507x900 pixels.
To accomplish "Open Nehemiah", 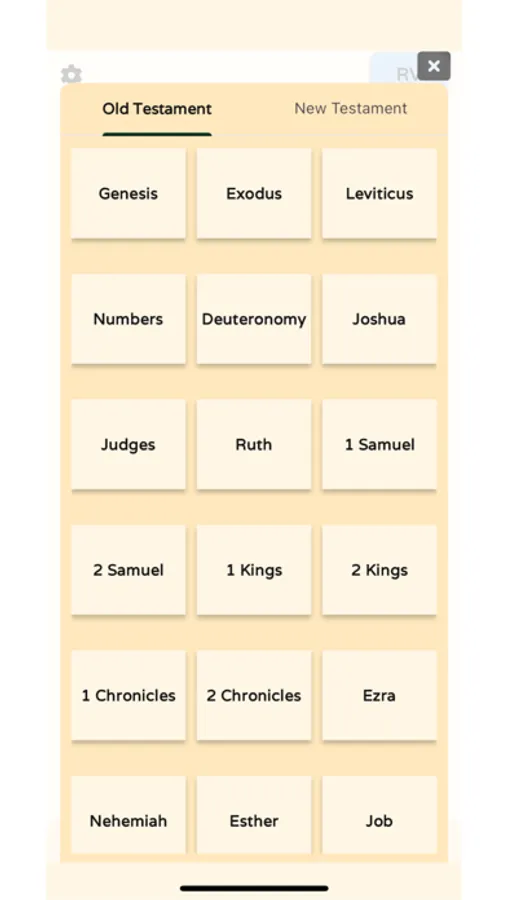I will pyautogui.click(x=128, y=820).
